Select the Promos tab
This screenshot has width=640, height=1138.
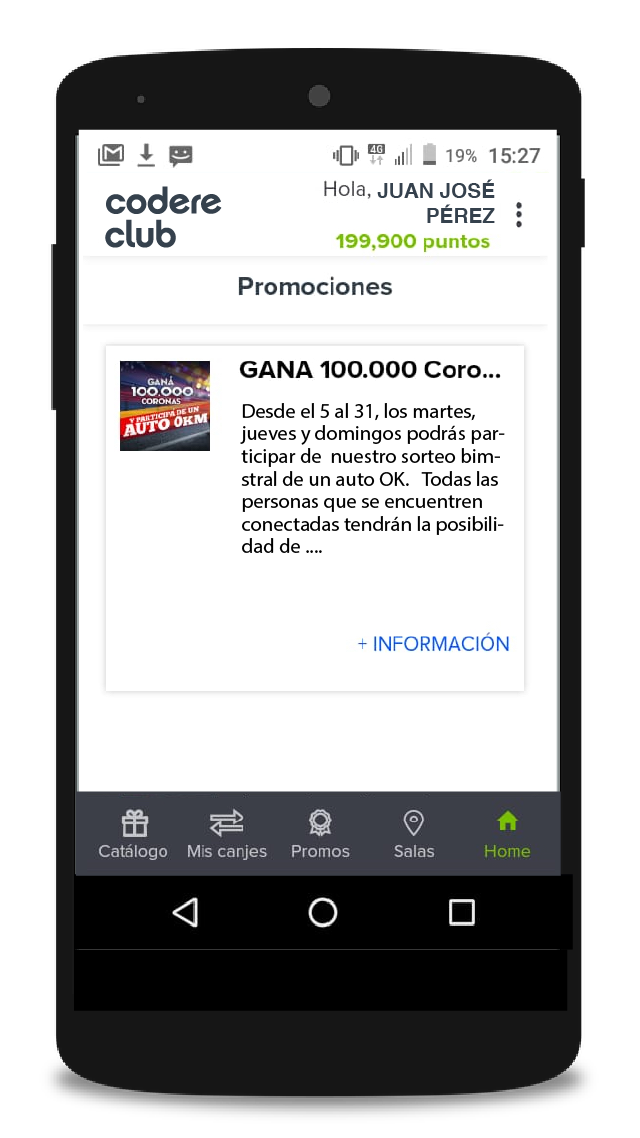(x=320, y=835)
